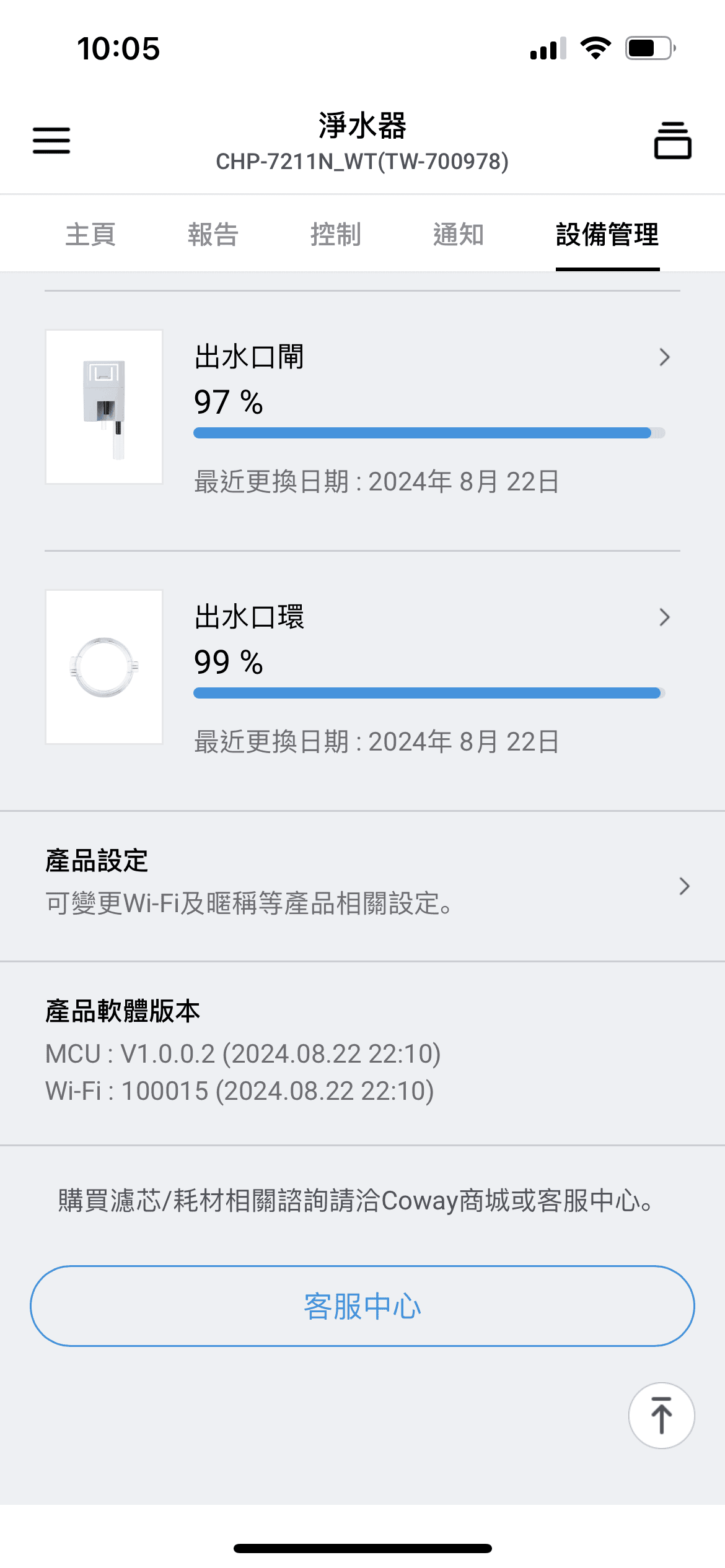Switch to the 報告 tab
725x1568 pixels.
tap(213, 235)
